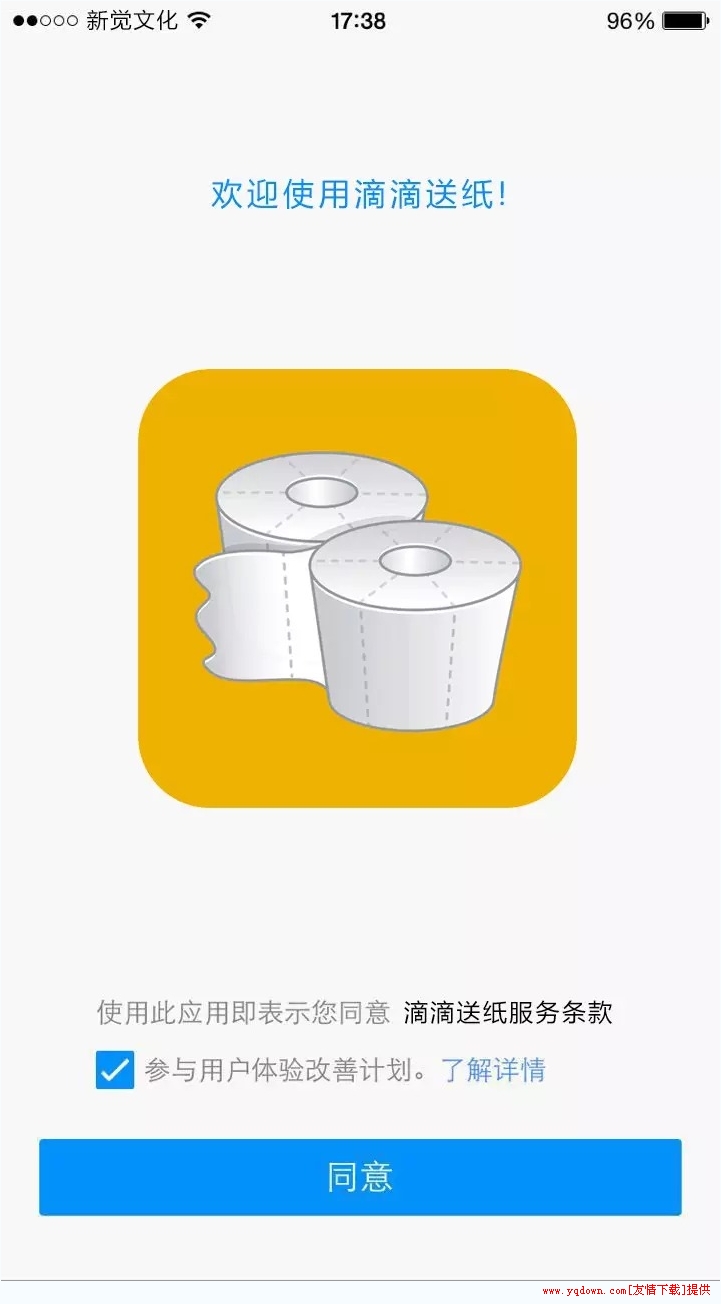Tap the blue agreement button at bottom
The image size is (721, 1304).
point(360,1177)
